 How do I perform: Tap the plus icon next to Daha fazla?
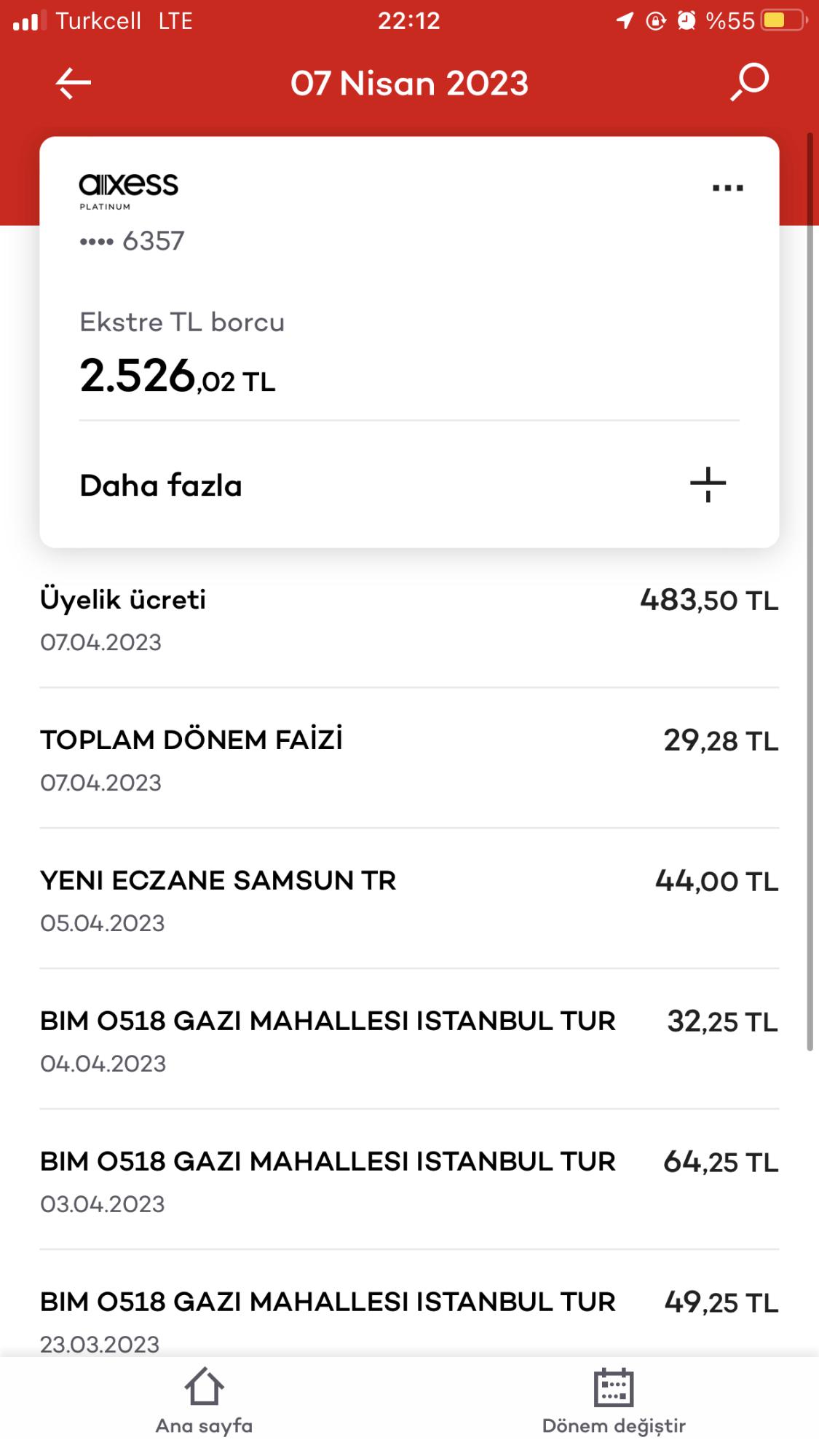pos(707,485)
